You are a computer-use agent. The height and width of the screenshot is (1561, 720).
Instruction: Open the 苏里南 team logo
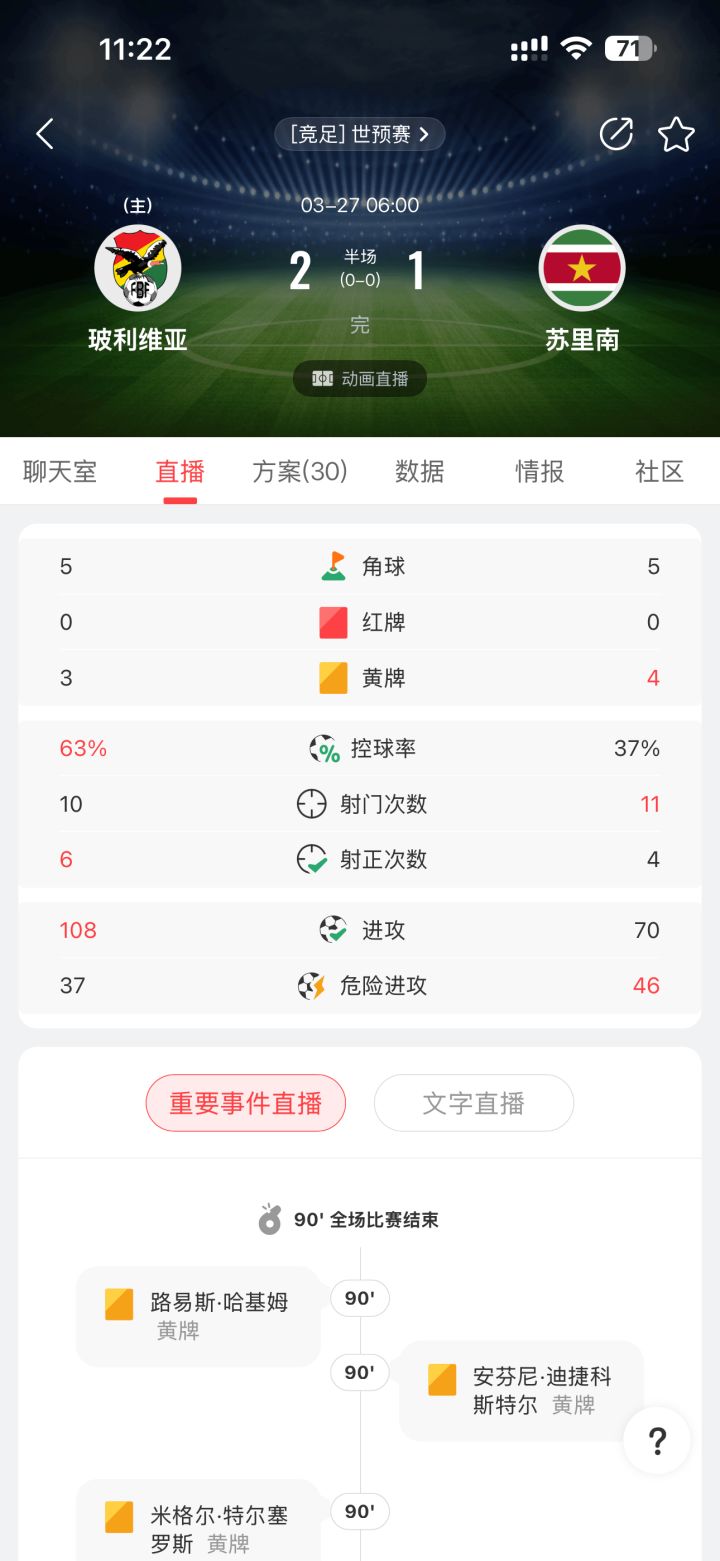tap(582, 268)
